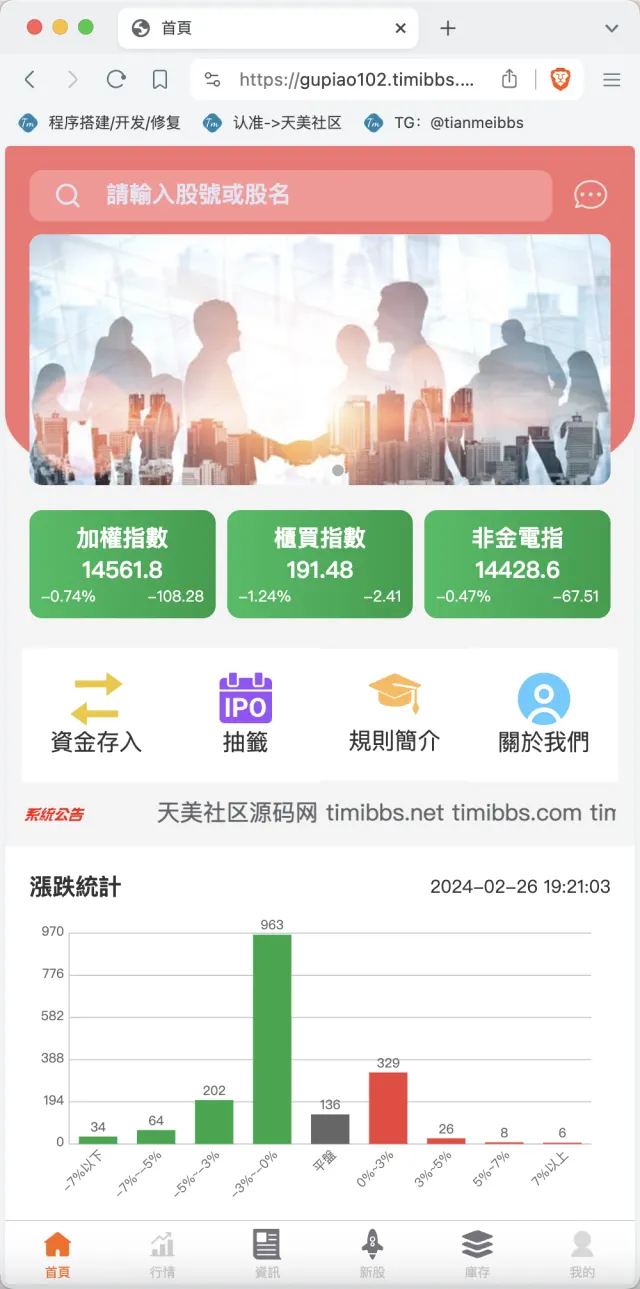Select the 首頁 home tab
Image resolution: width=640 pixels, height=1289 pixels.
tap(57, 1255)
